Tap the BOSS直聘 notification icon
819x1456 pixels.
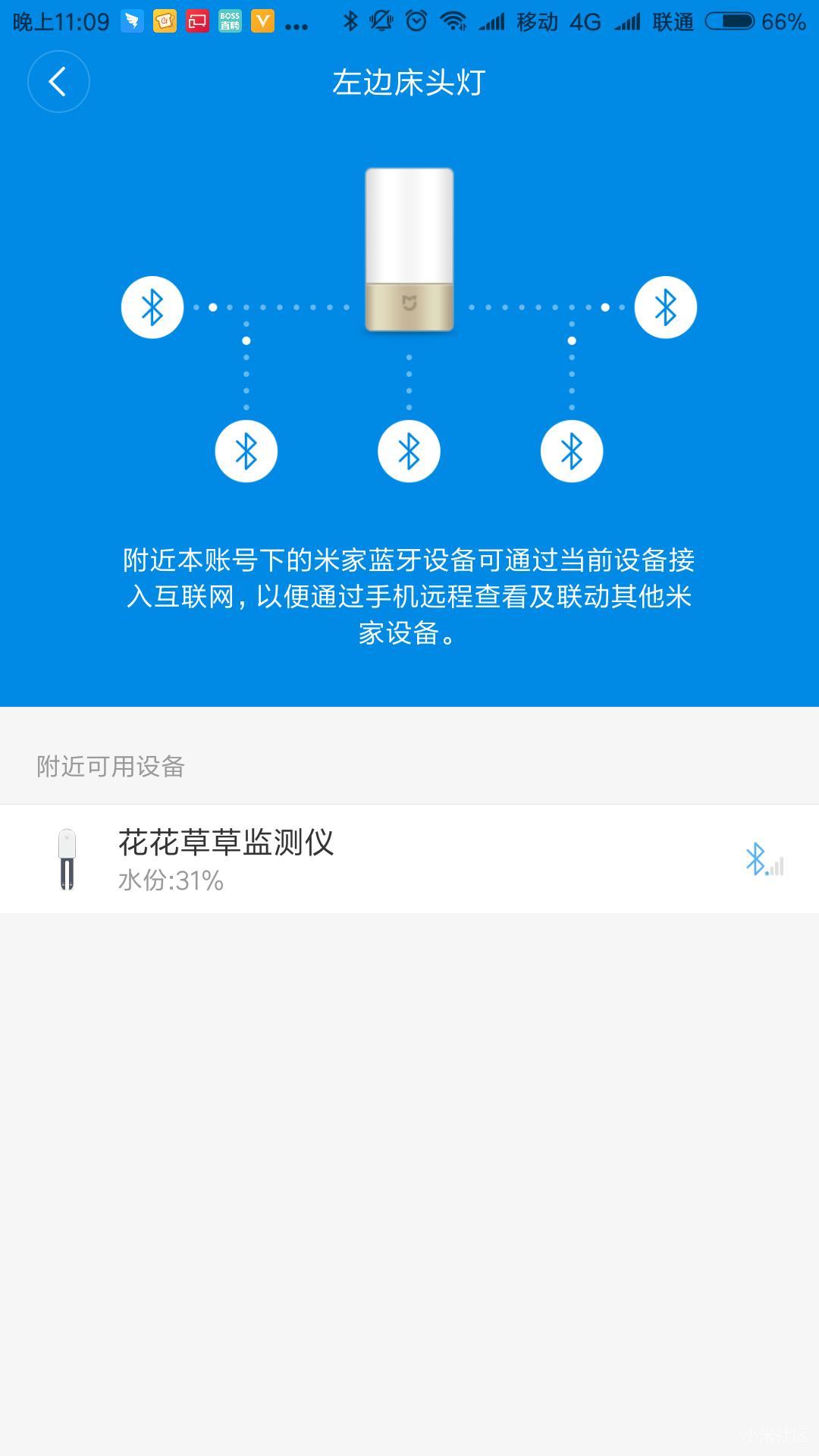click(x=229, y=20)
